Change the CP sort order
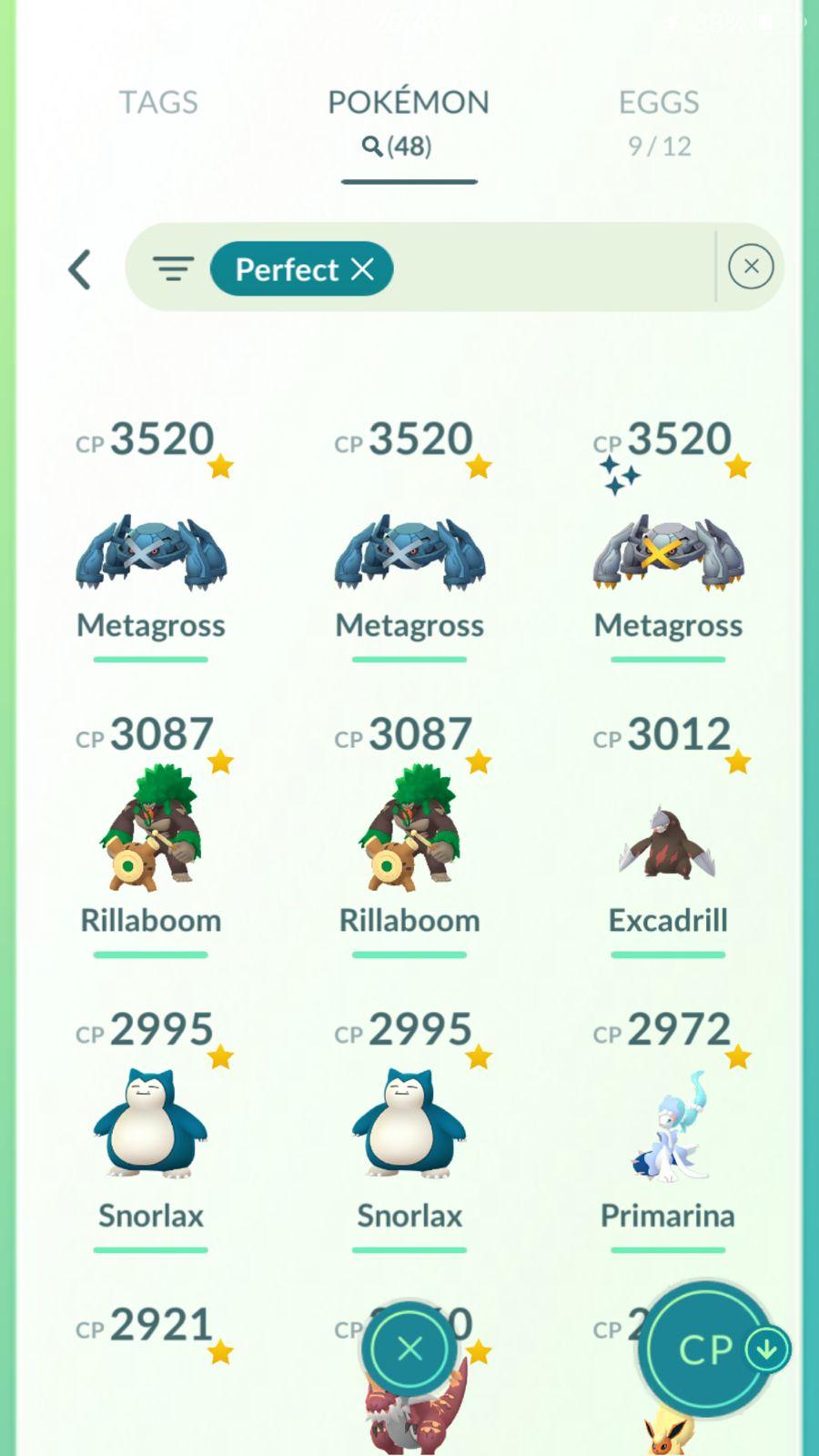819x1456 pixels. click(708, 1350)
